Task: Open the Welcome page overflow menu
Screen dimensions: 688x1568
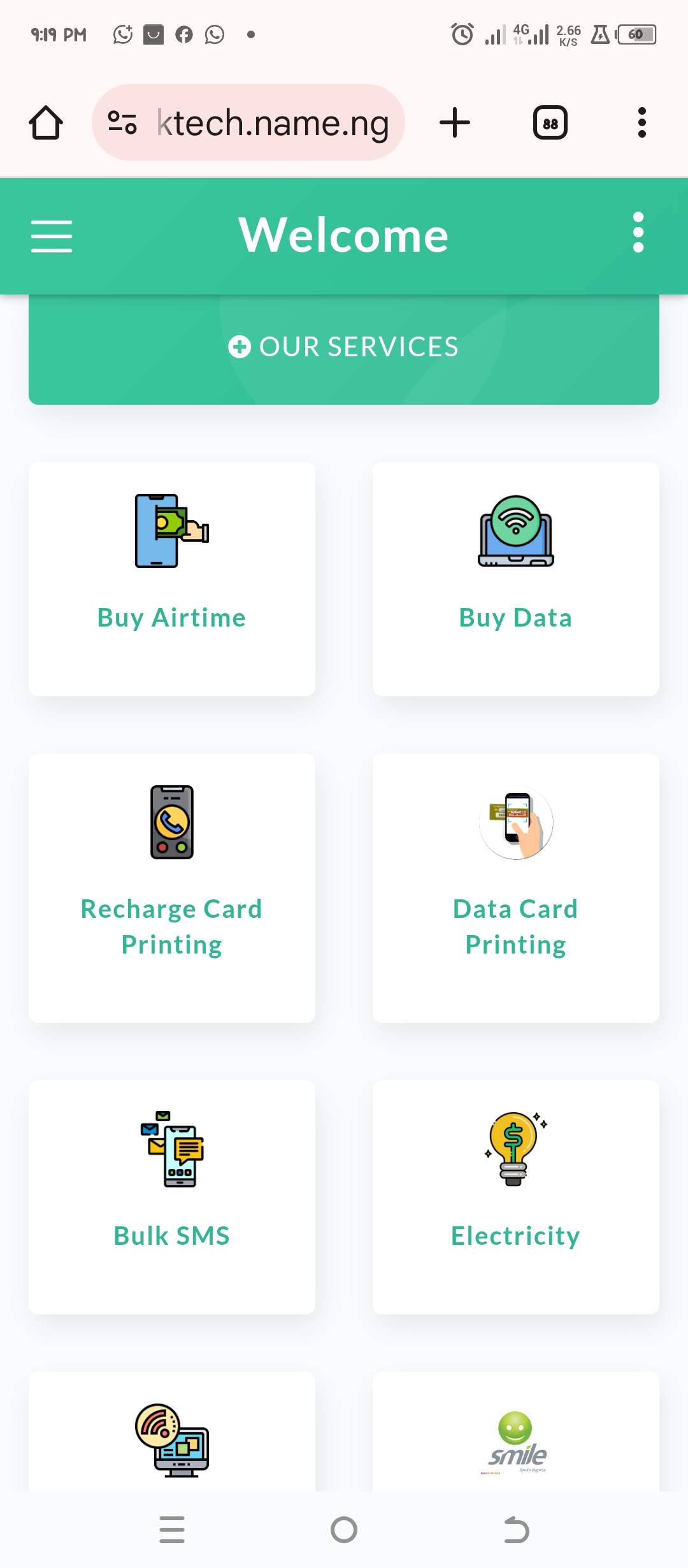Action: pyautogui.click(x=638, y=233)
